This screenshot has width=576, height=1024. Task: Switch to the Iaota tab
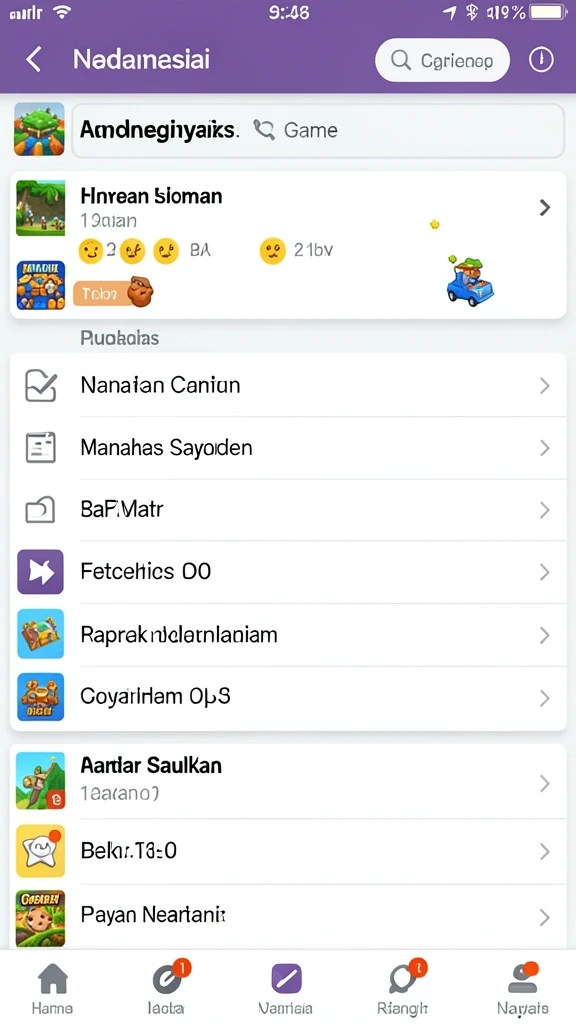tap(167, 987)
